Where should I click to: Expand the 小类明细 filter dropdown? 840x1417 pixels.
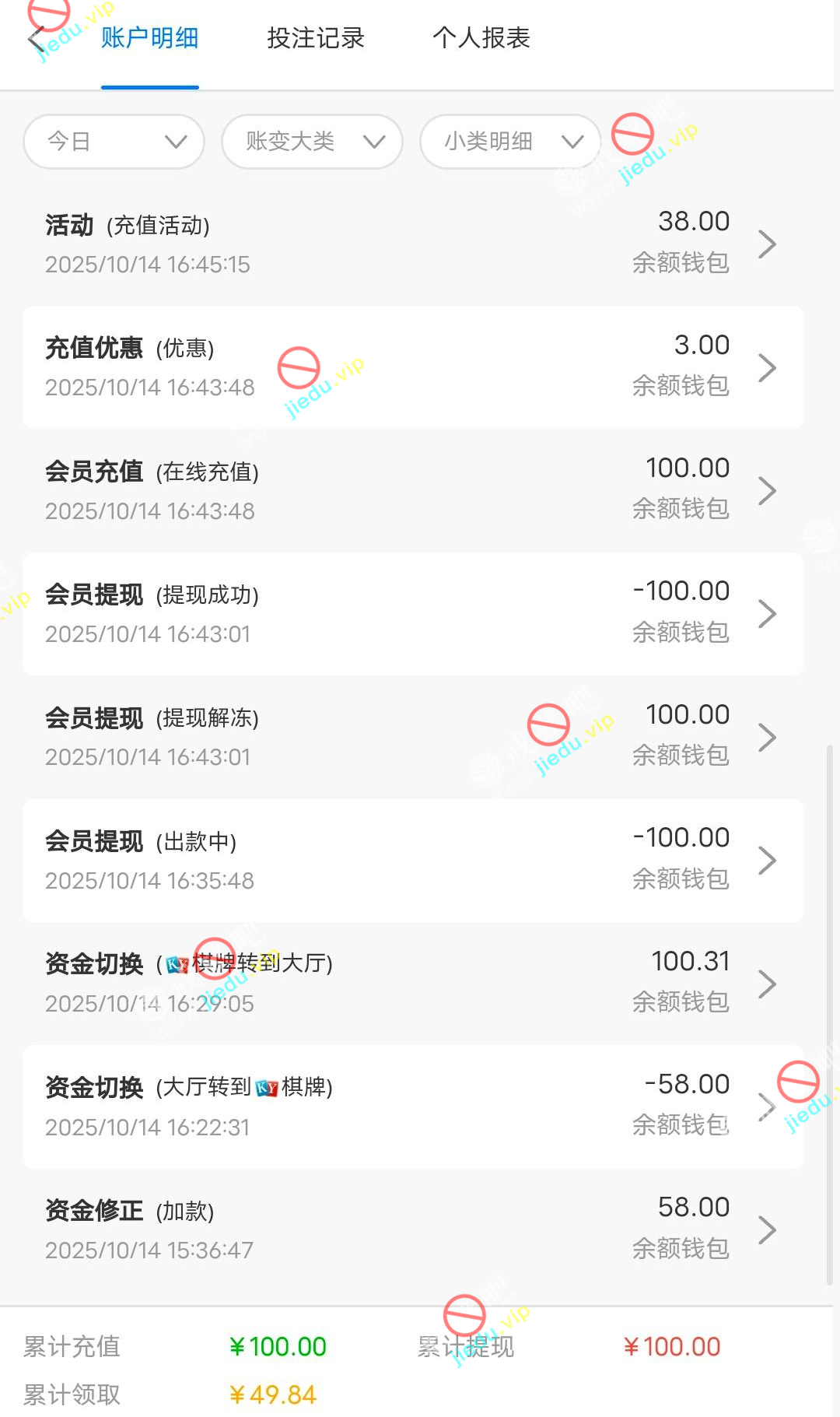coord(510,142)
